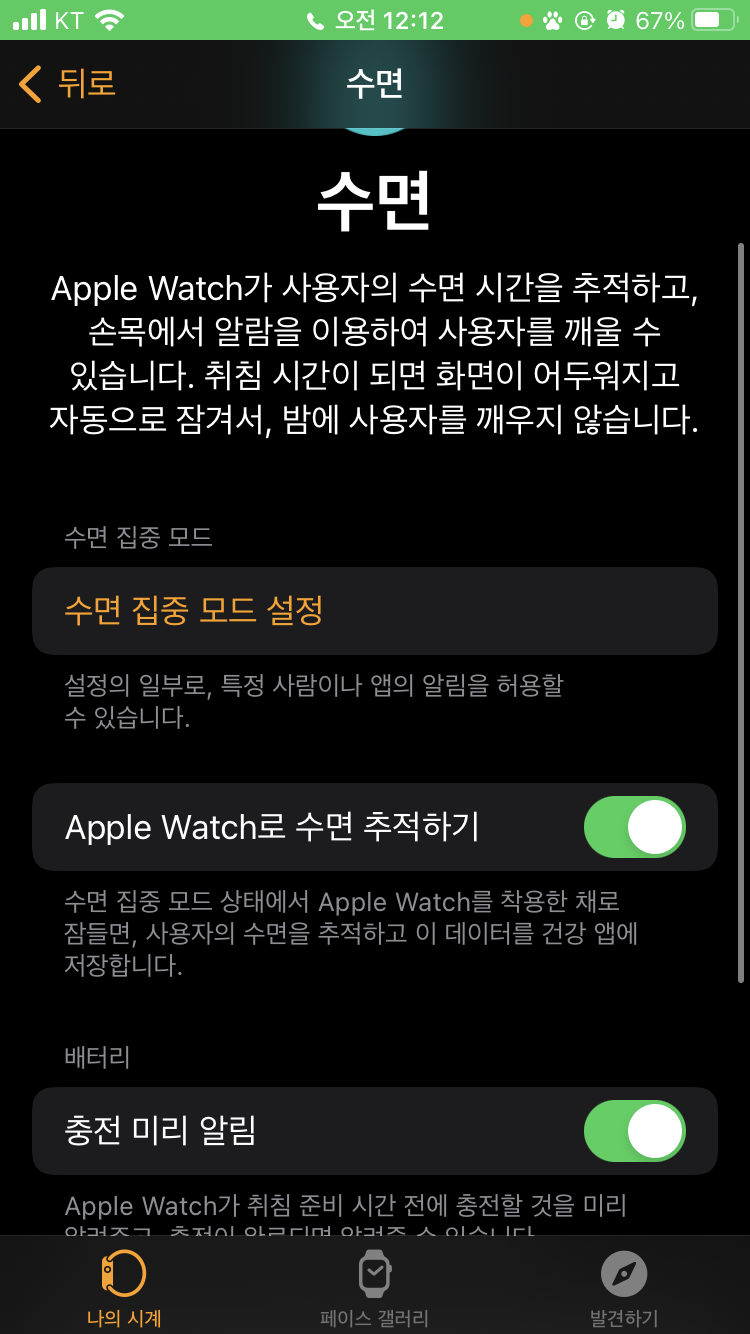750x1334 pixels.
Task: Turn off Apple Watch로 수면 추적하기
Action: pyautogui.click(x=634, y=827)
